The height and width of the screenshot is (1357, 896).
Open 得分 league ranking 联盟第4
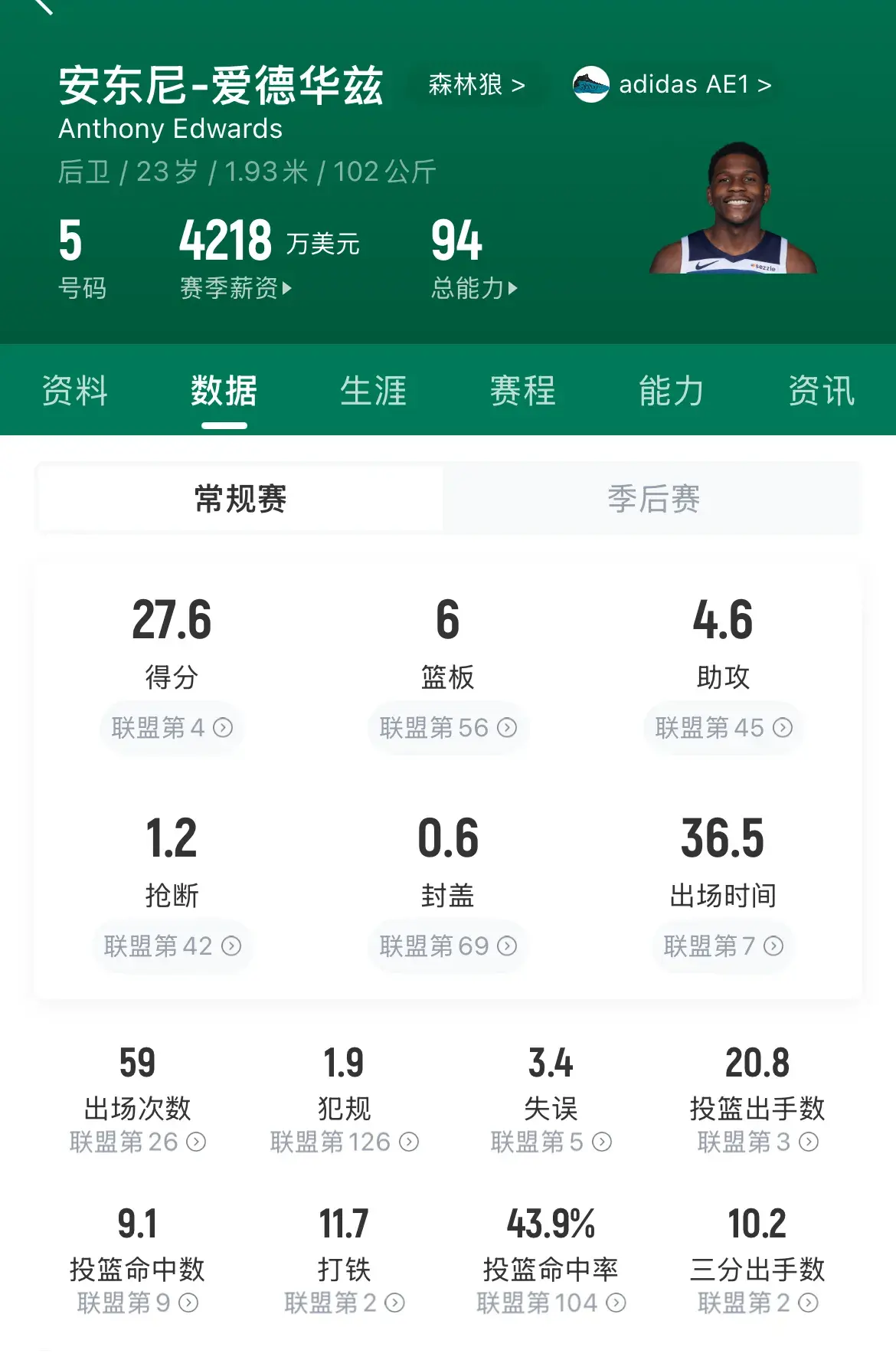(x=172, y=727)
